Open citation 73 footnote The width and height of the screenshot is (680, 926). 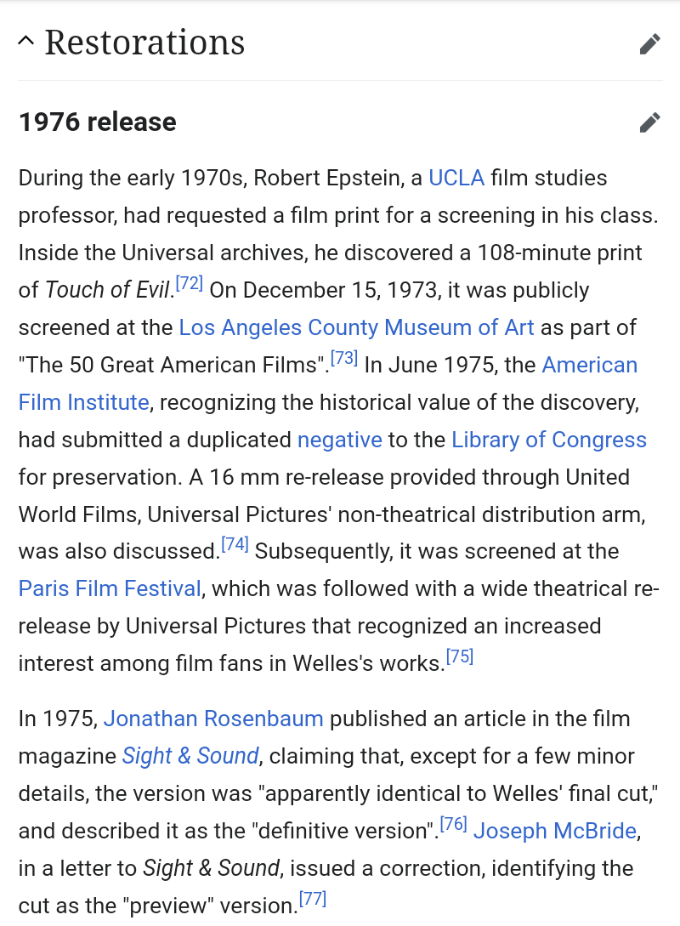[x=344, y=359]
